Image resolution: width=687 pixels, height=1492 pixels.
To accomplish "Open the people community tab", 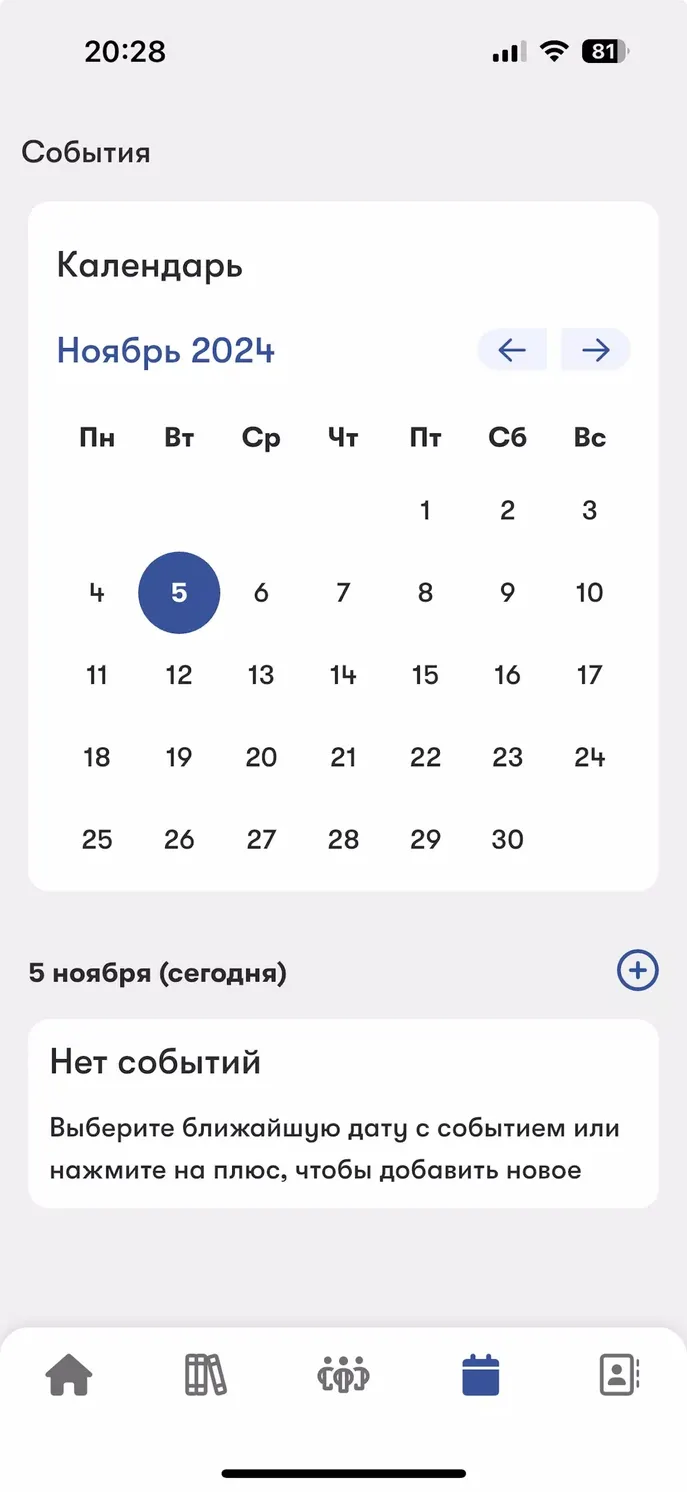I will tap(343, 1375).
